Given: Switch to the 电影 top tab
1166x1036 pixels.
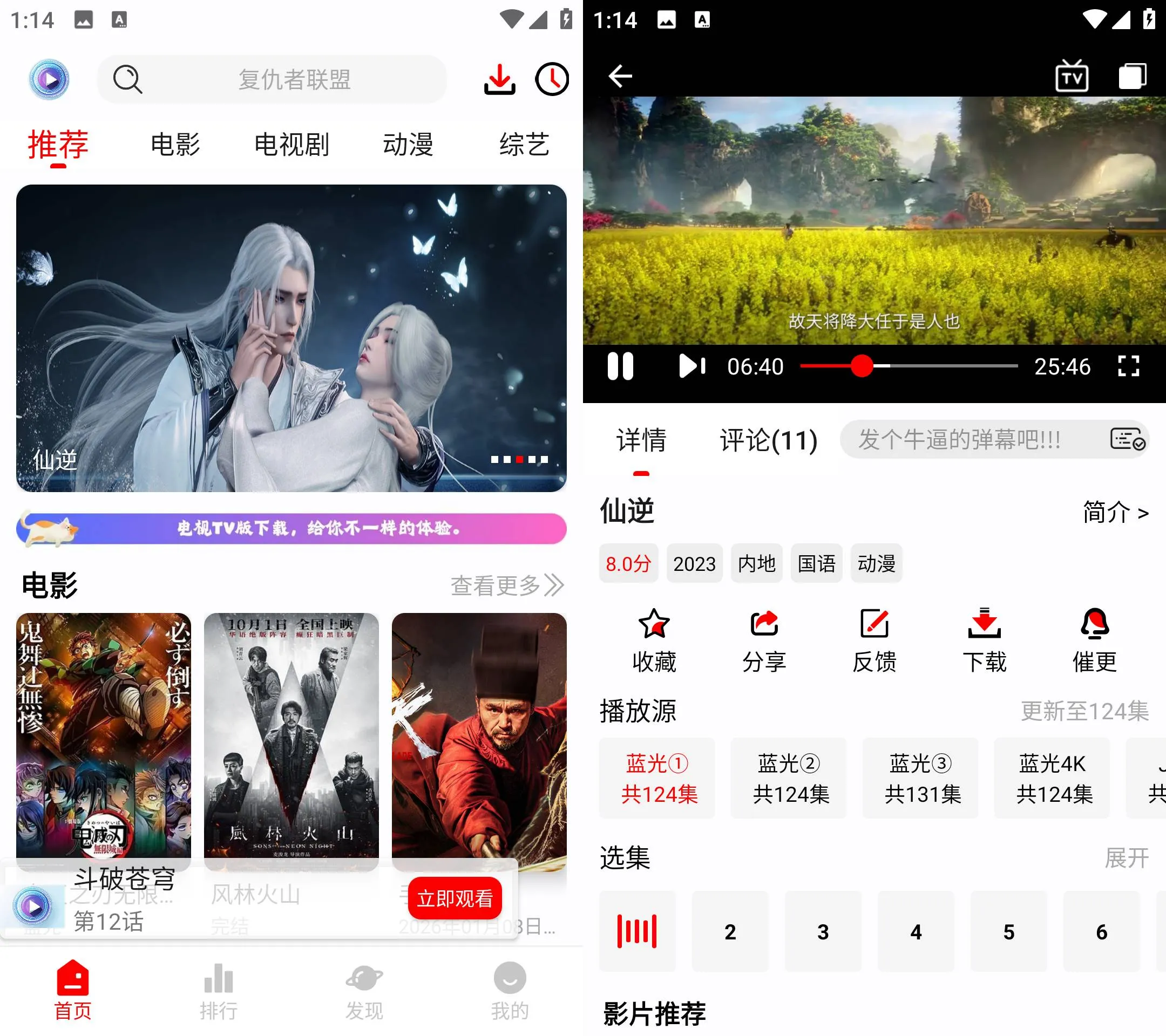Looking at the screenshot, I should click(x=175, y=144).
